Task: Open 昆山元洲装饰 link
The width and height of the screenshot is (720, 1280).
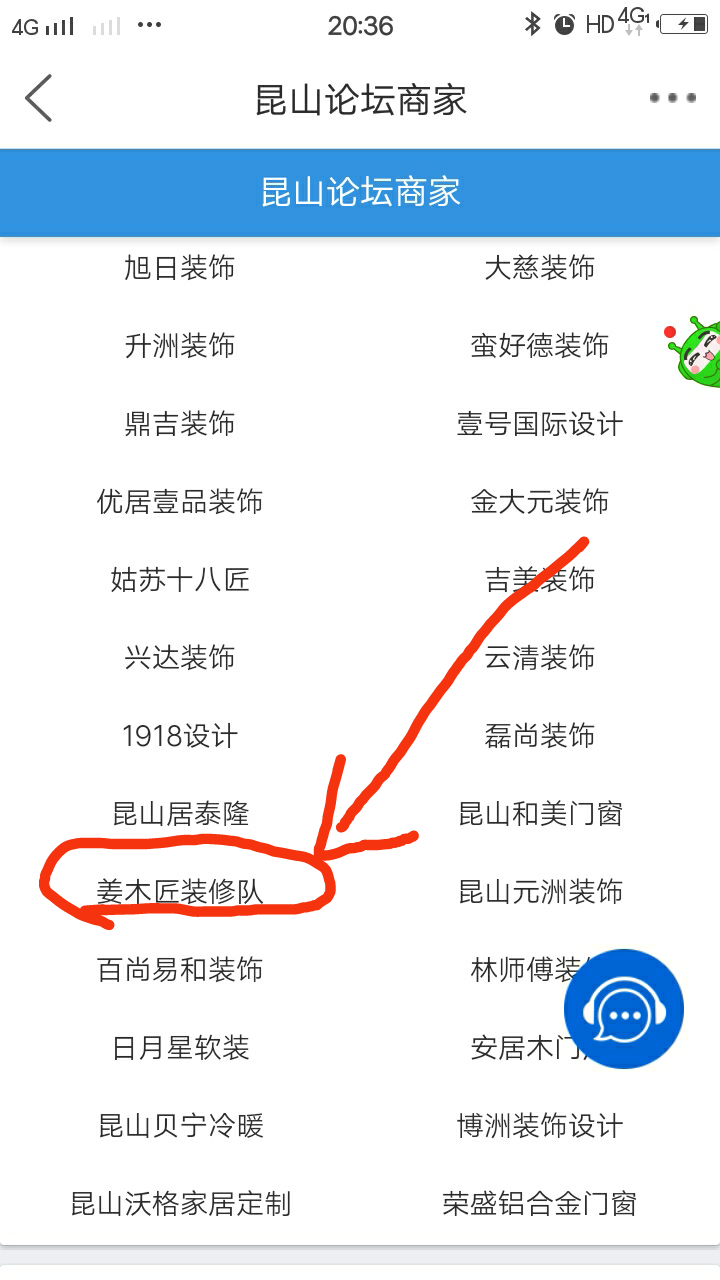Action: tap(540, 892)
